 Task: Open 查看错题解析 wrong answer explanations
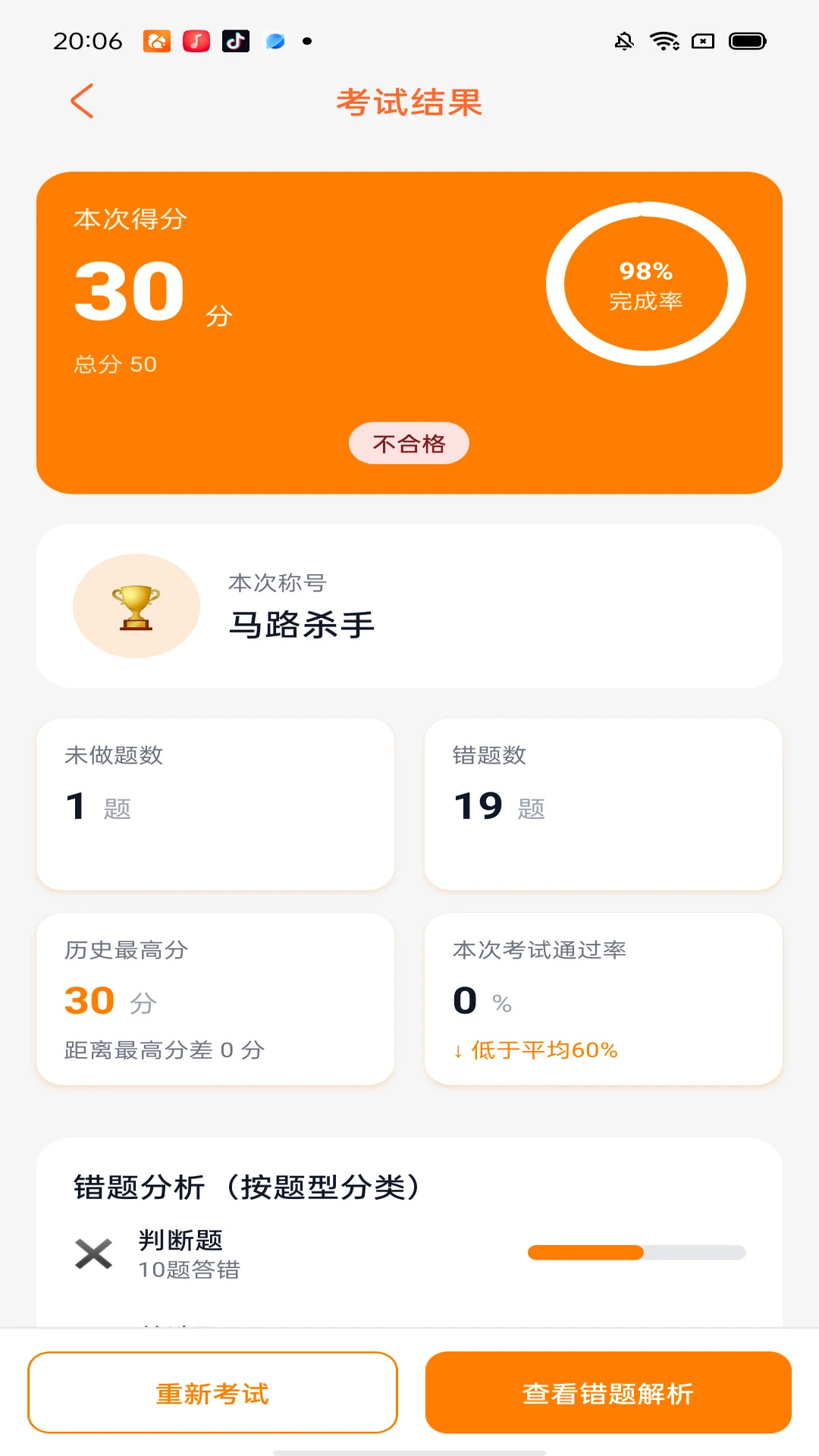[608, 1393]
